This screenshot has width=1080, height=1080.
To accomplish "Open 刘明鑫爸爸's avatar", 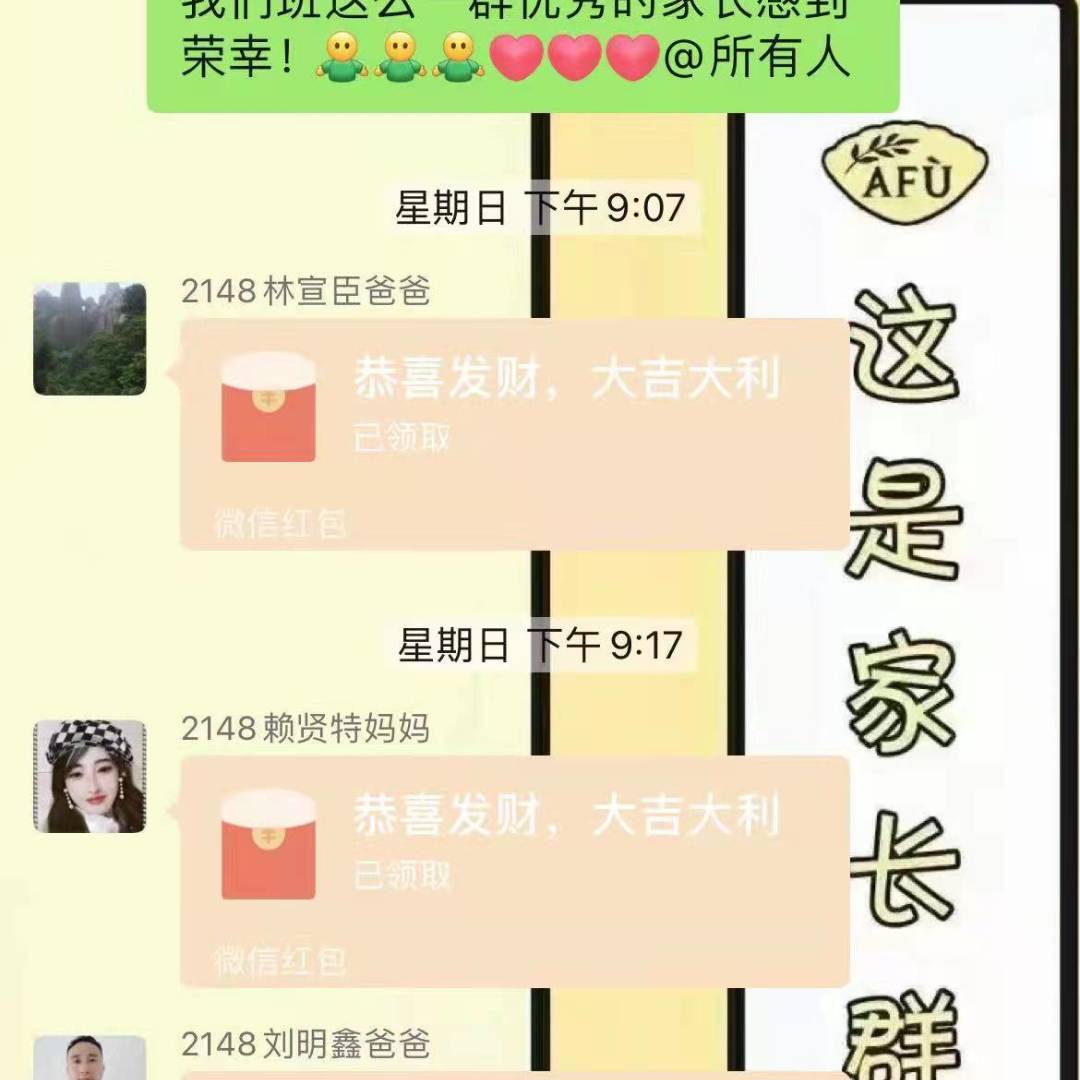I will [x=90, y=1058].
